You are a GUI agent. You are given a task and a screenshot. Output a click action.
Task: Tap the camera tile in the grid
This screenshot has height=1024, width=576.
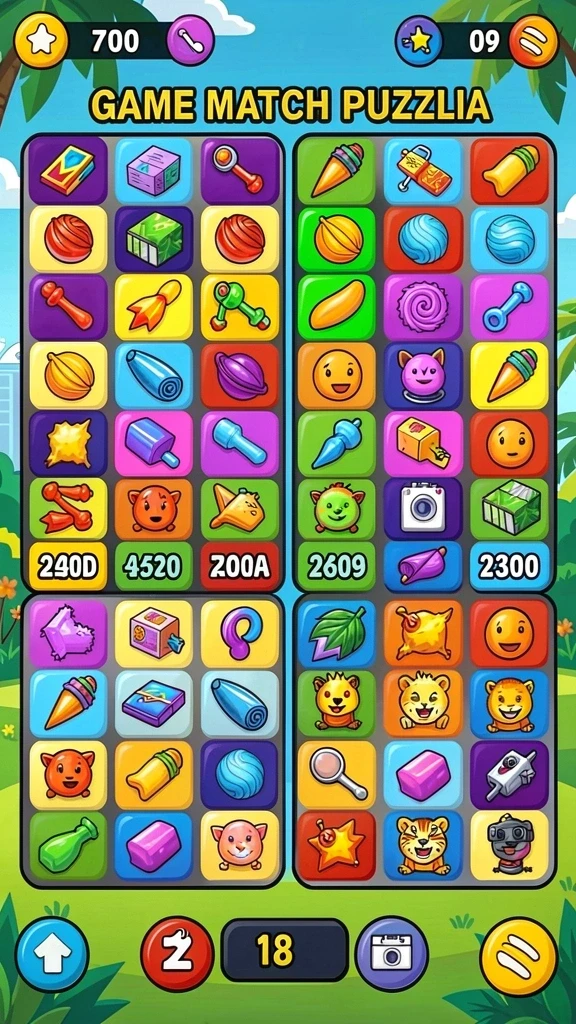tap(423, 509)
